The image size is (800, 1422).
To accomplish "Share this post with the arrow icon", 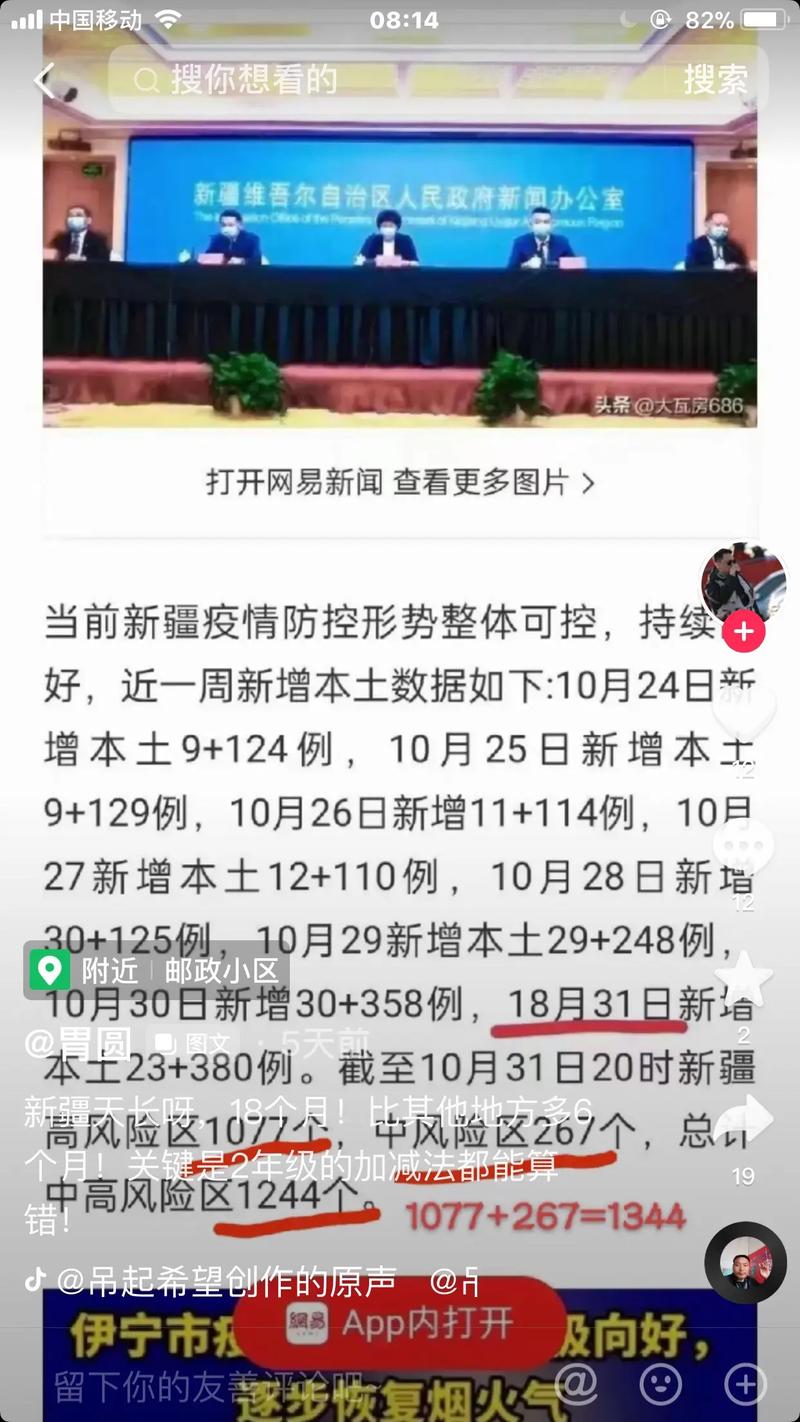I will point(743,1120).
